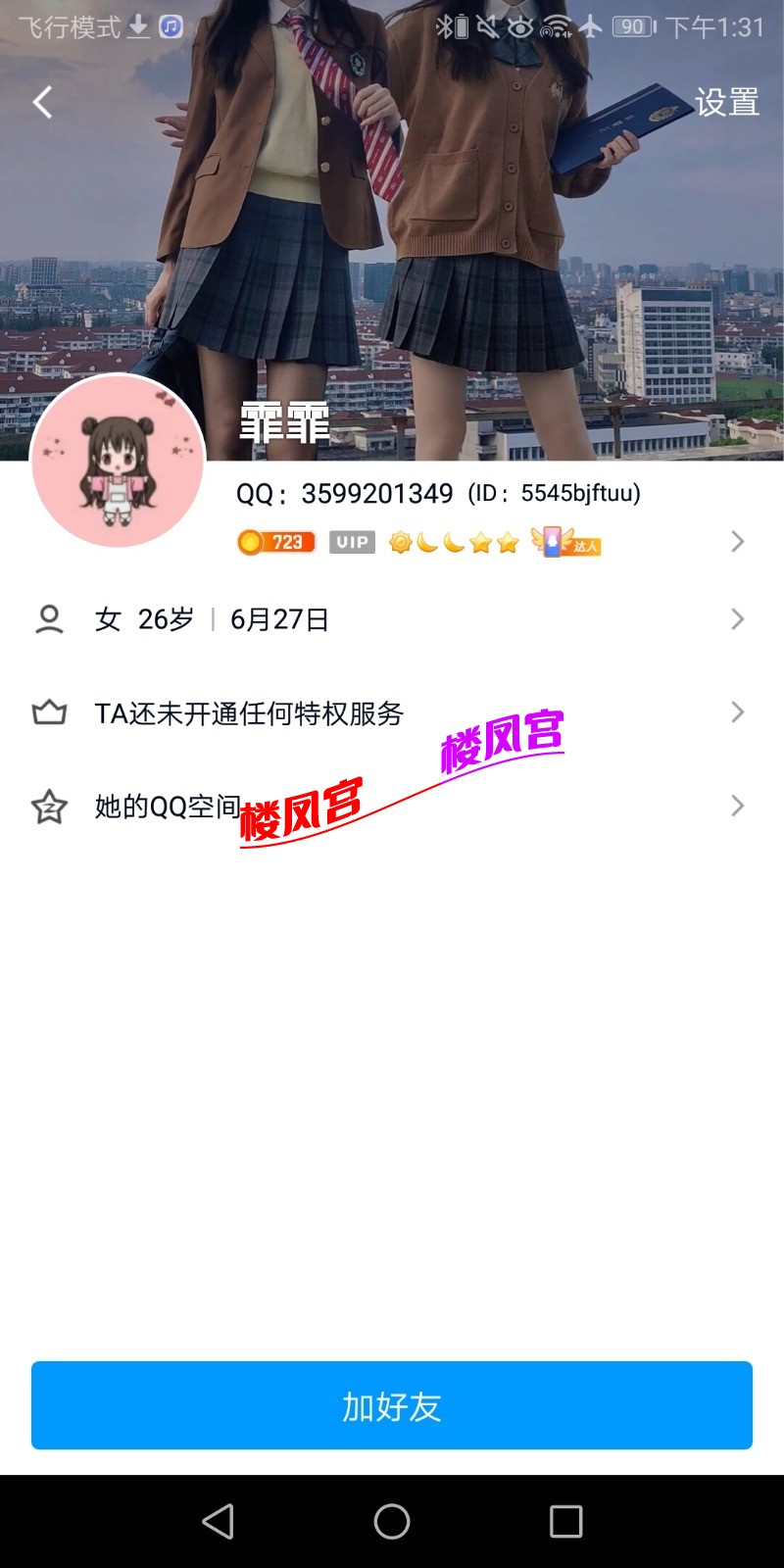Tap the 加好友 button
This screenshot has width=784, height=1568.
[x=392, y=1405]
